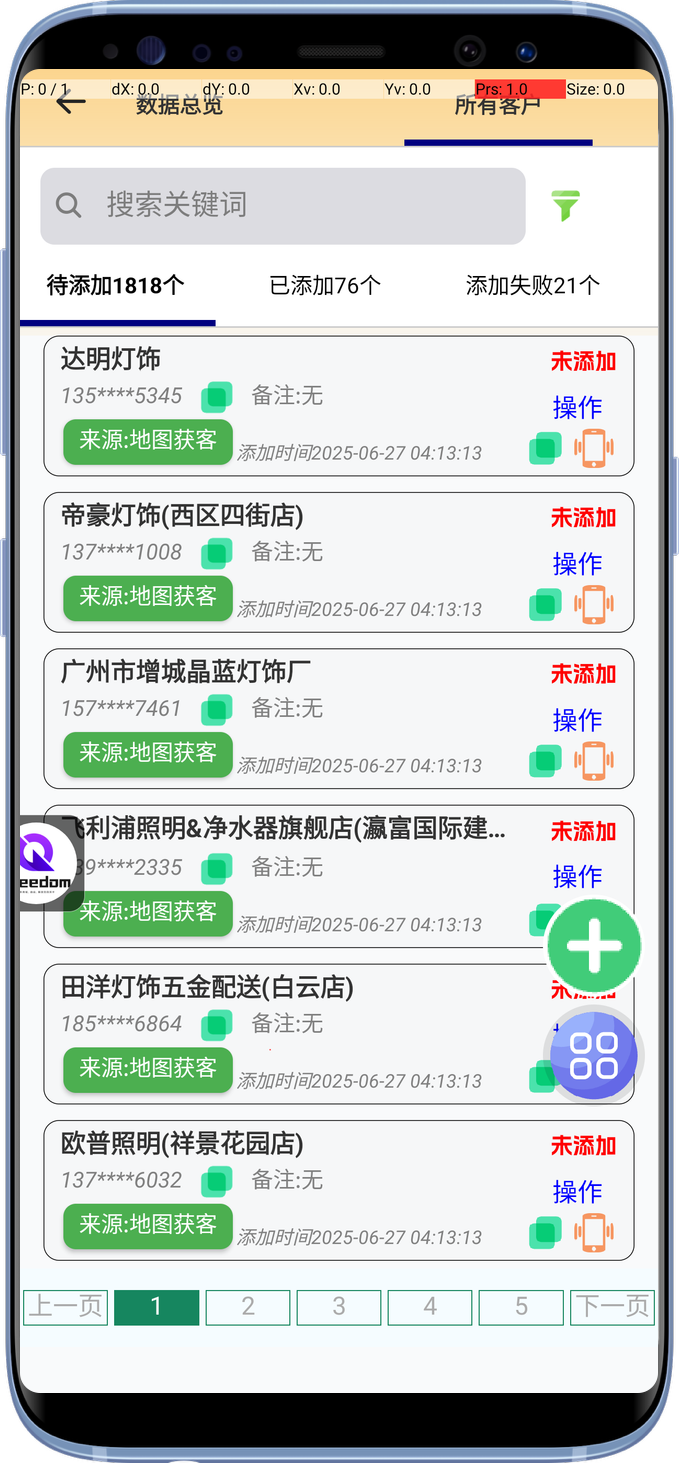
Task: Call 广州市增城晶蓝灯饰厂 using the phone icon
Action: (594, 761)
